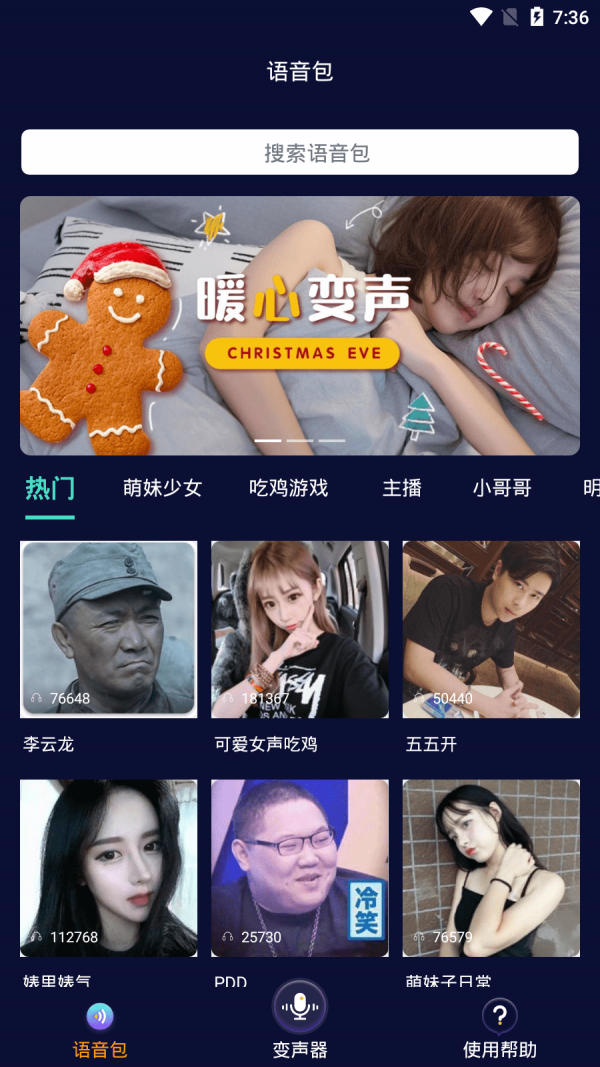Select the 热门 category tab
Screen dimensions: 600x1067
[x=50, y=488]
